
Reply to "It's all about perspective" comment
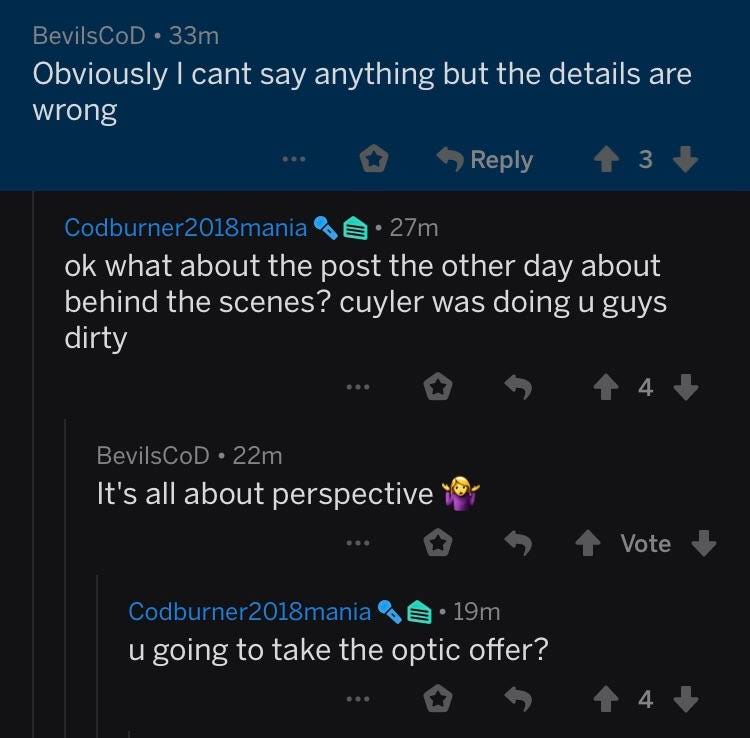[x=517, y=543]
